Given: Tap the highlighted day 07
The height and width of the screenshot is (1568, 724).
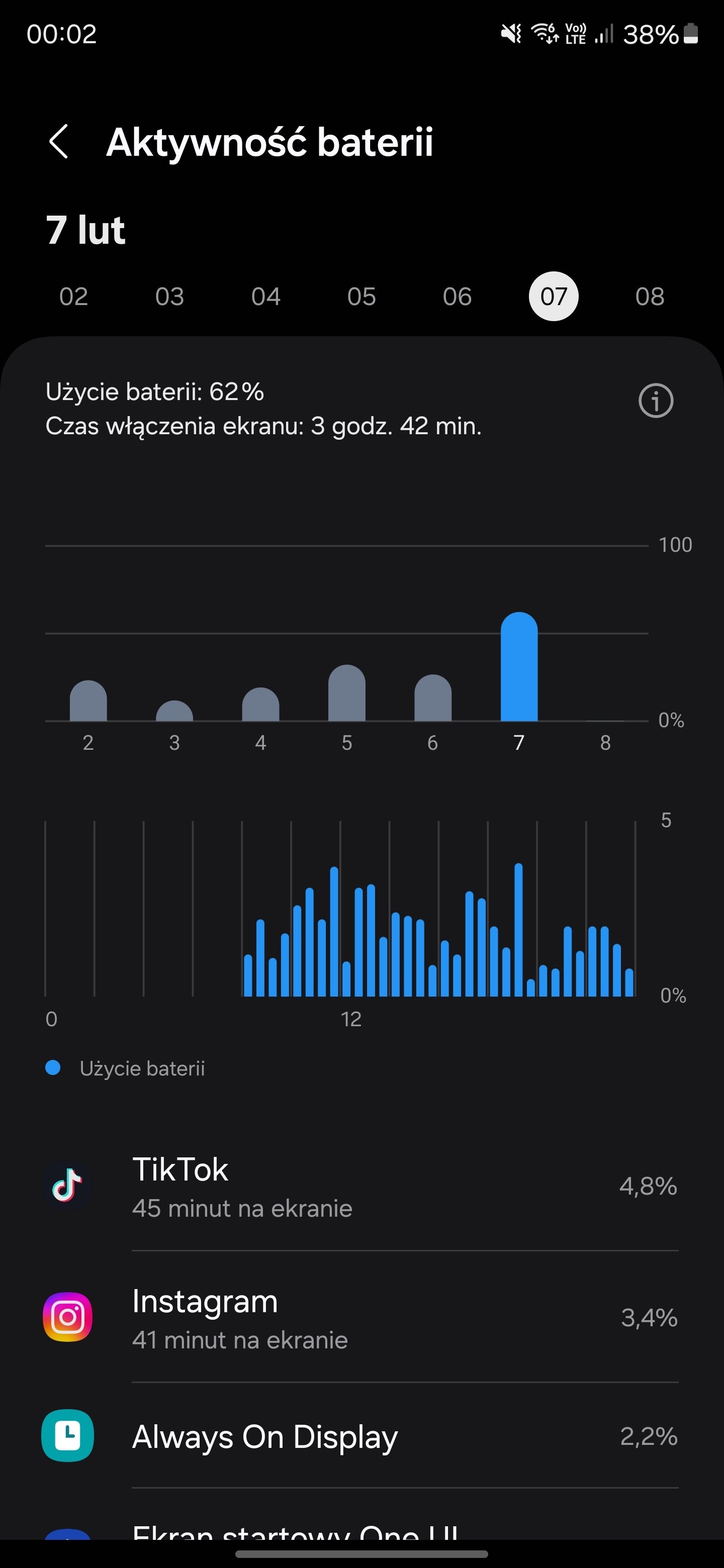Looking at the screenshot, I should pos(554,297).
